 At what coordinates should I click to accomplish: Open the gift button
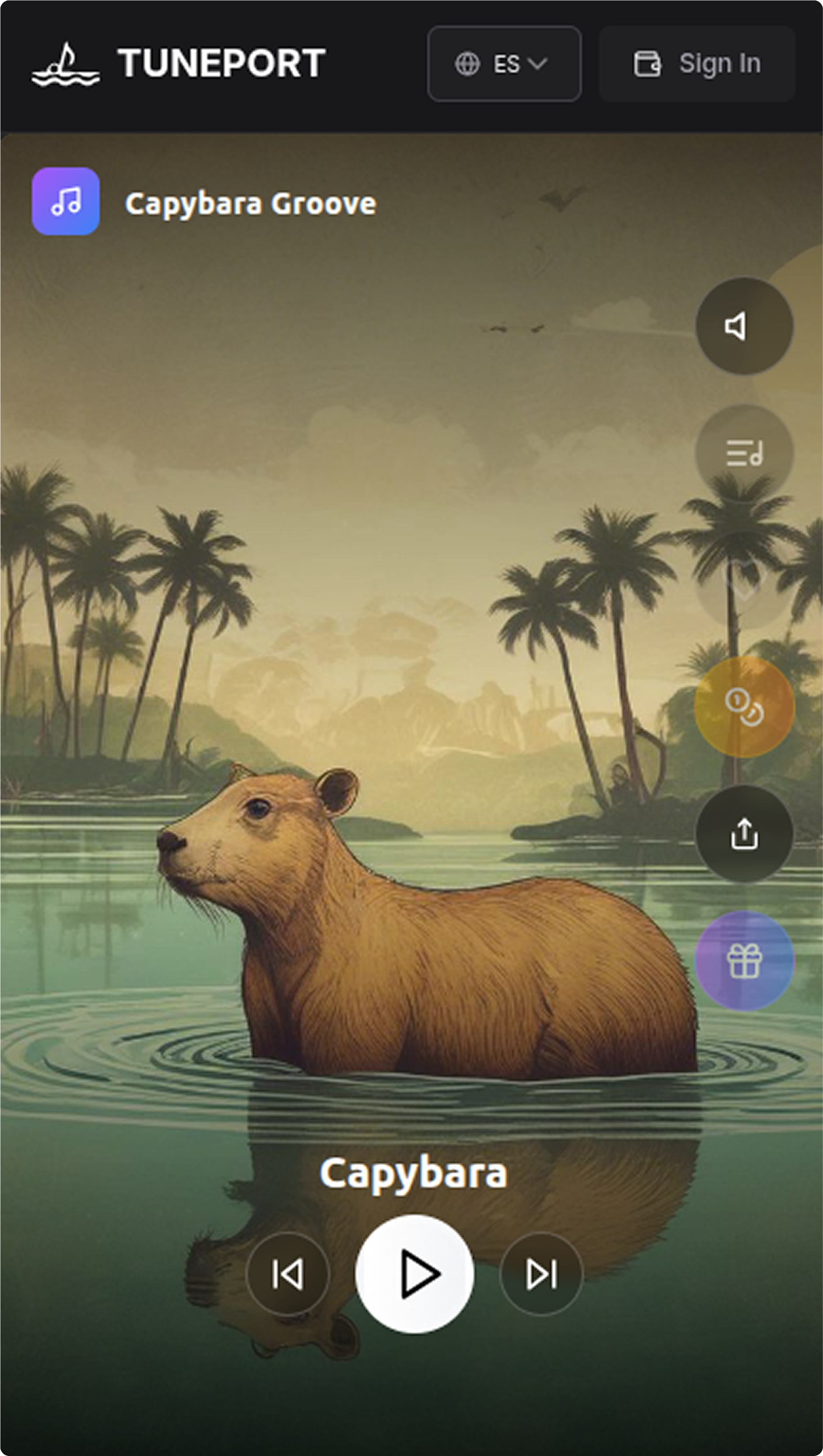[743, 961]
